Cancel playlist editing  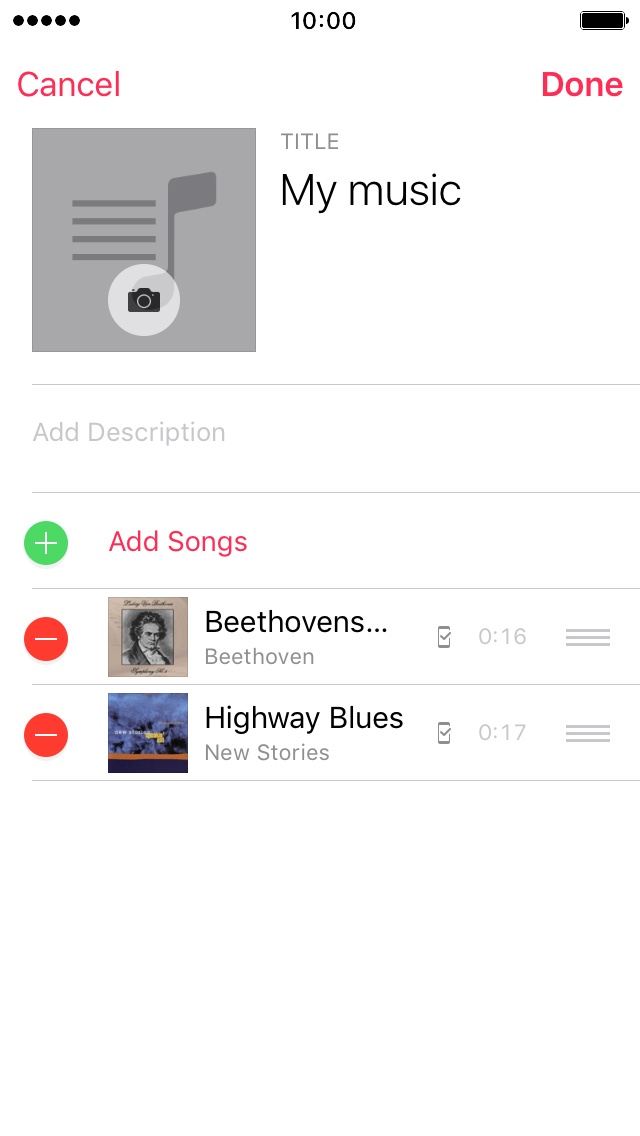tap(69, 85)
